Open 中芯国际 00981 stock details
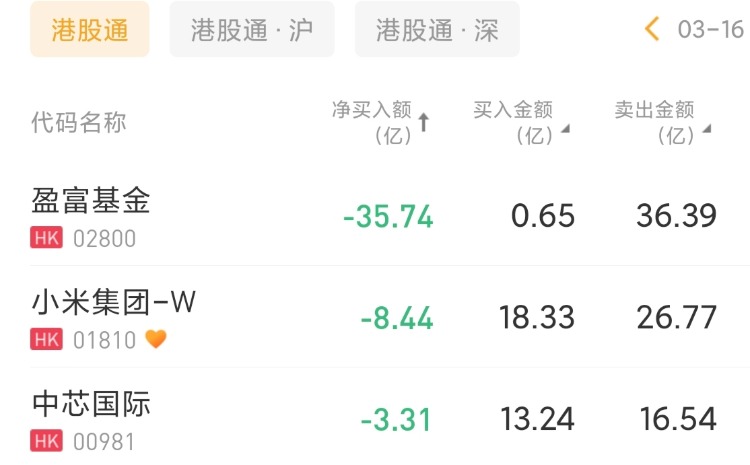Screen dimensions: 750x465 point(92,419)
